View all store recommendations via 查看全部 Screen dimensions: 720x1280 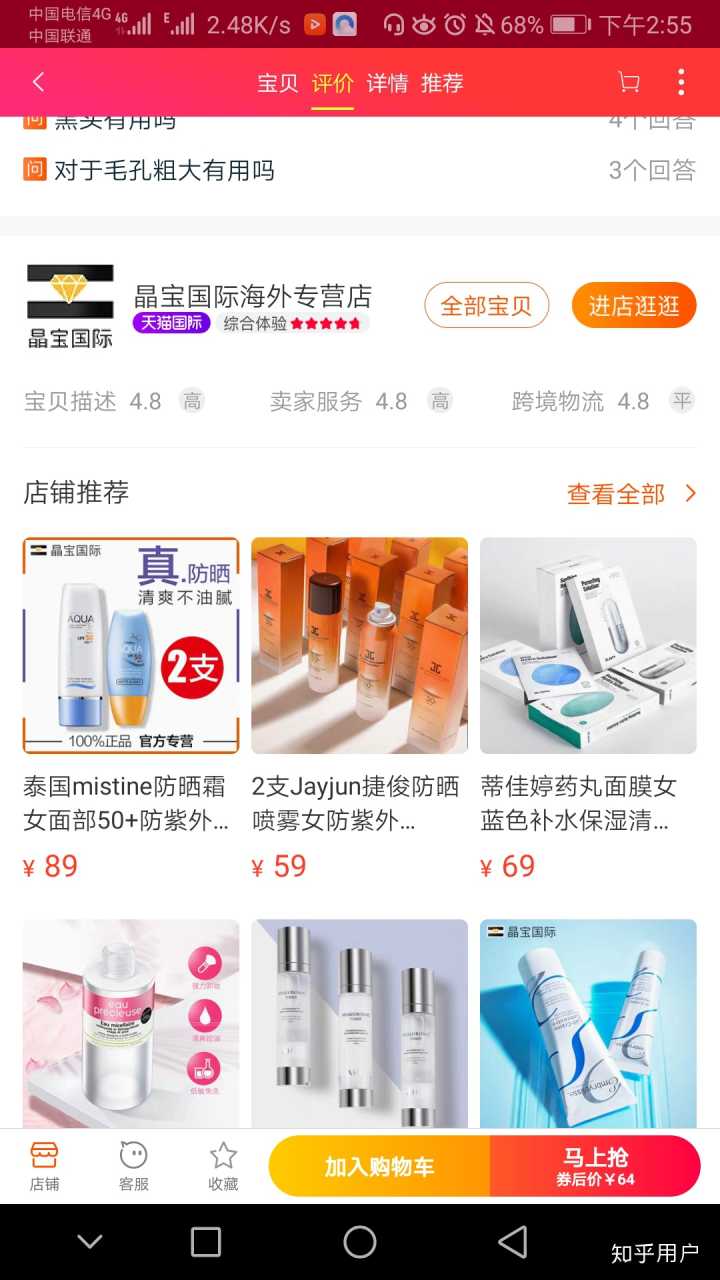coord(630,493)
